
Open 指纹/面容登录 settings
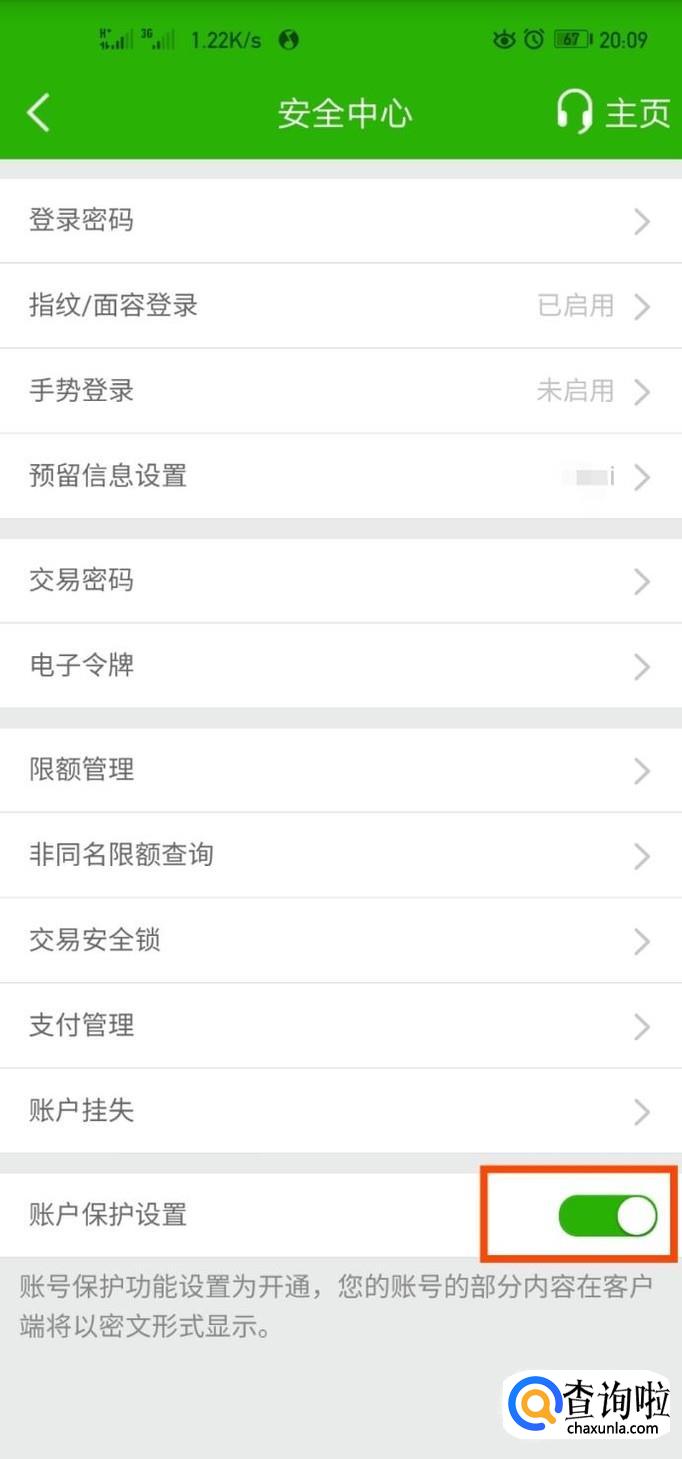tap(340, 306)
